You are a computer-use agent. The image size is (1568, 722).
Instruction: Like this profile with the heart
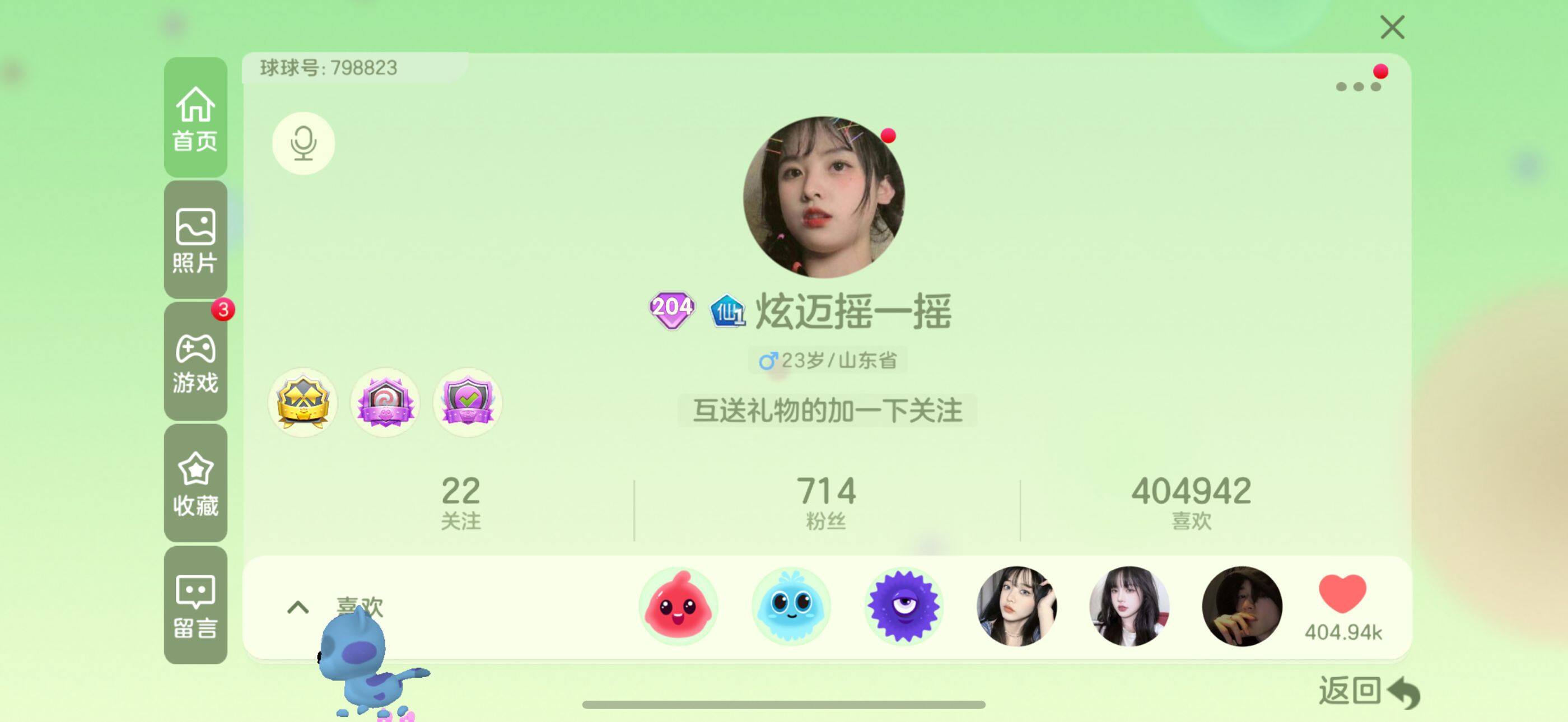pos(1342,595)
